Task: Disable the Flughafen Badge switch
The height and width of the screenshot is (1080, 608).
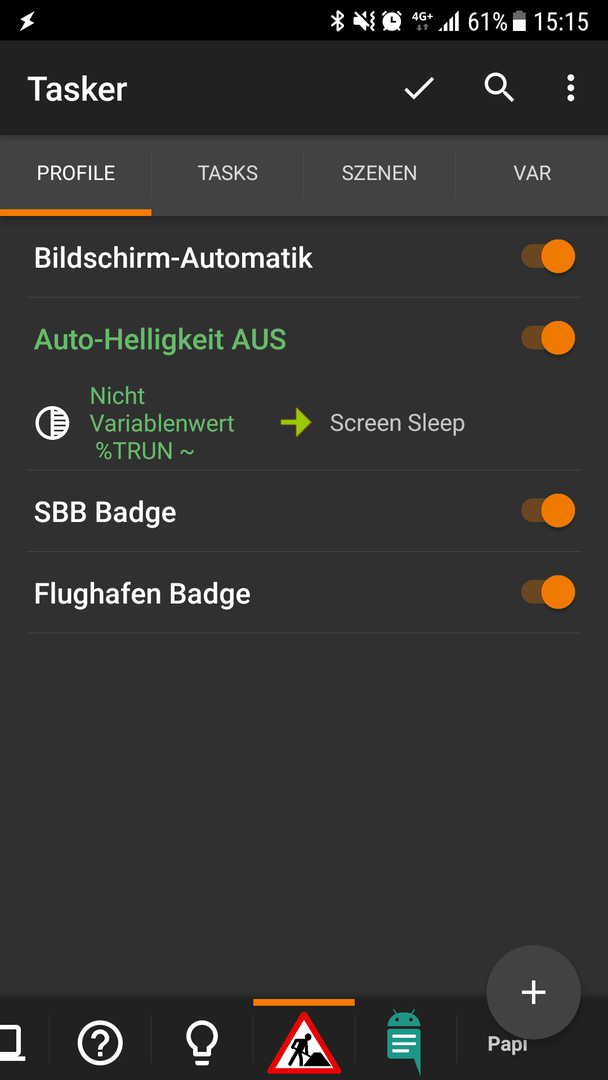Action: click(548, 592)
